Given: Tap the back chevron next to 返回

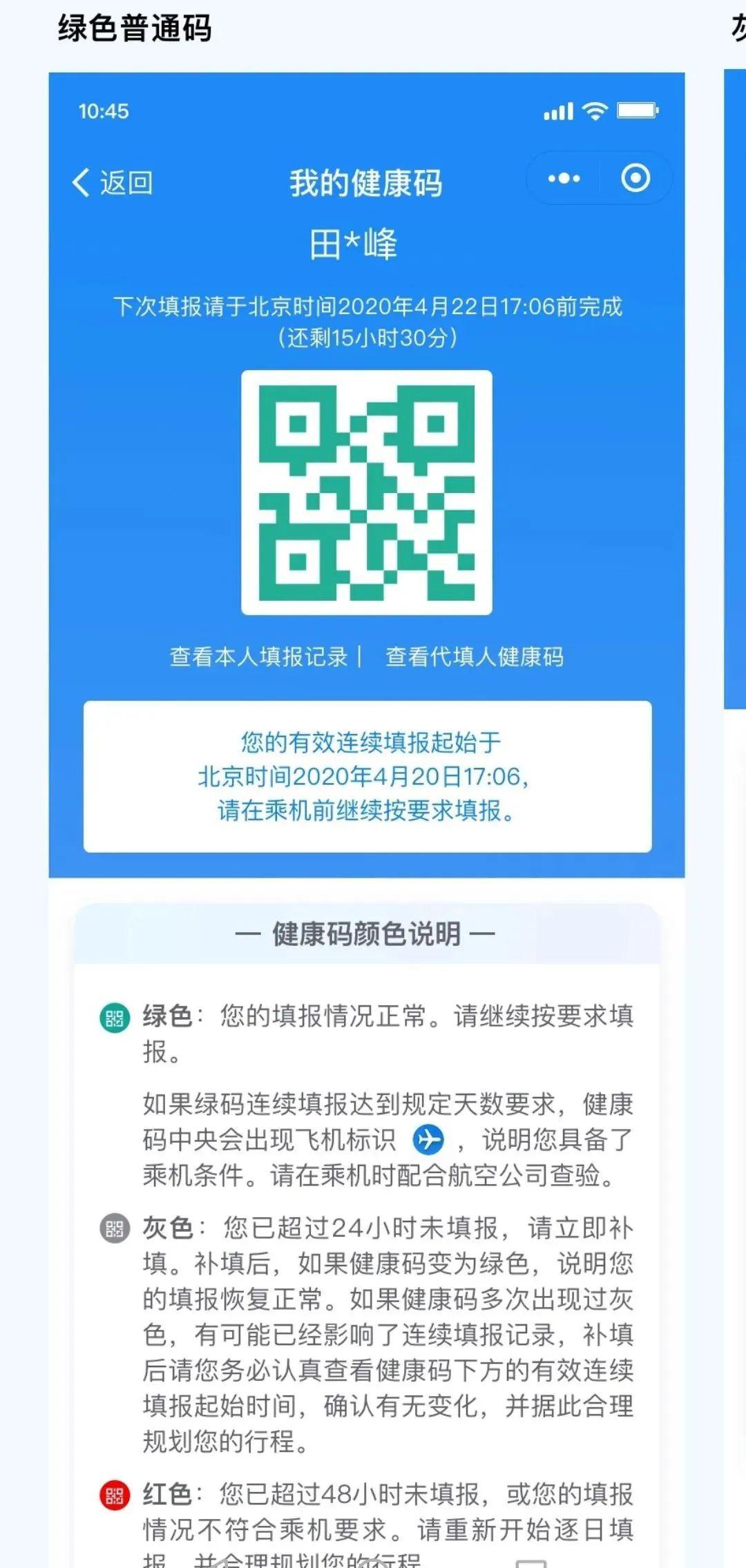Looking at the screenshot, I should click(x=80, y=183).
